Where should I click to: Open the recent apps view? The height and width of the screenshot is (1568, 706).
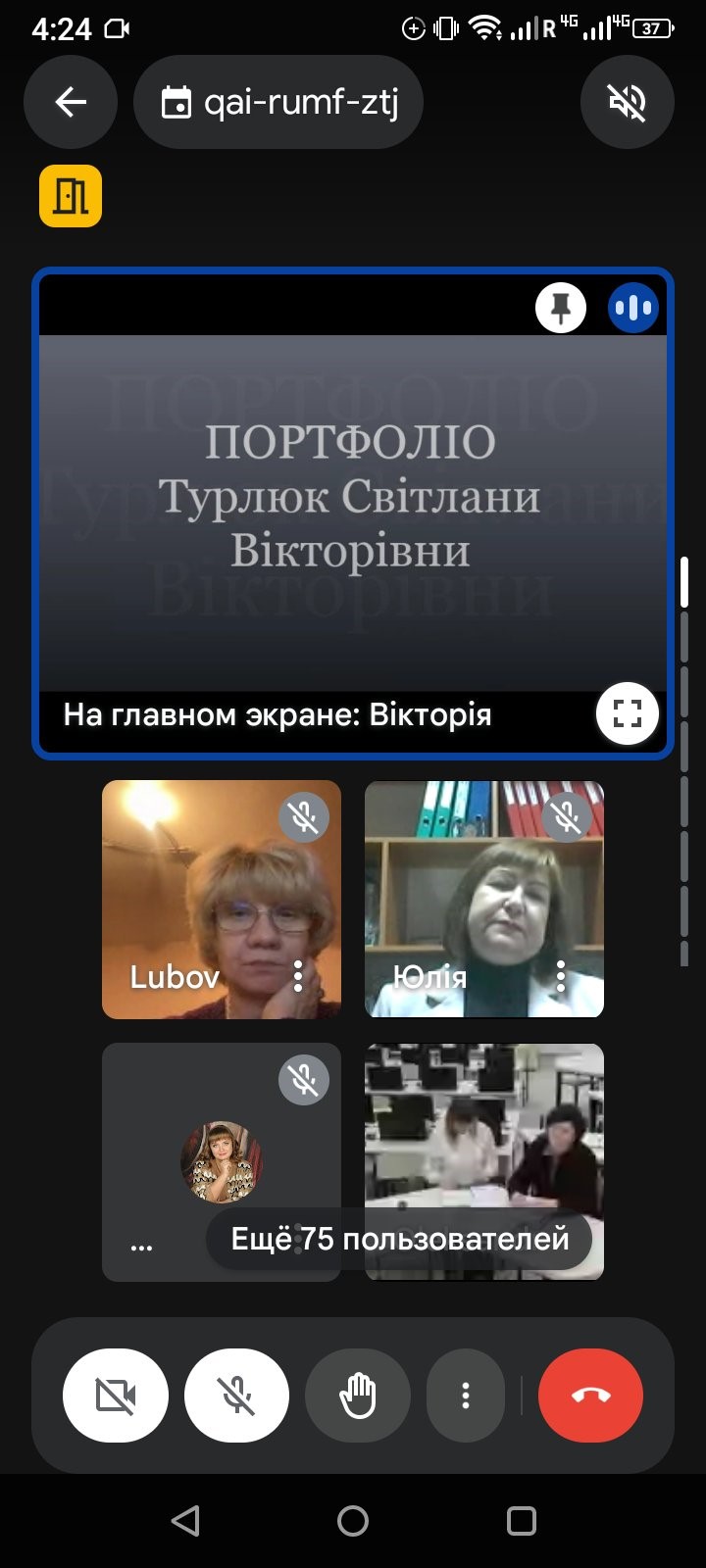click(521, 1521)
